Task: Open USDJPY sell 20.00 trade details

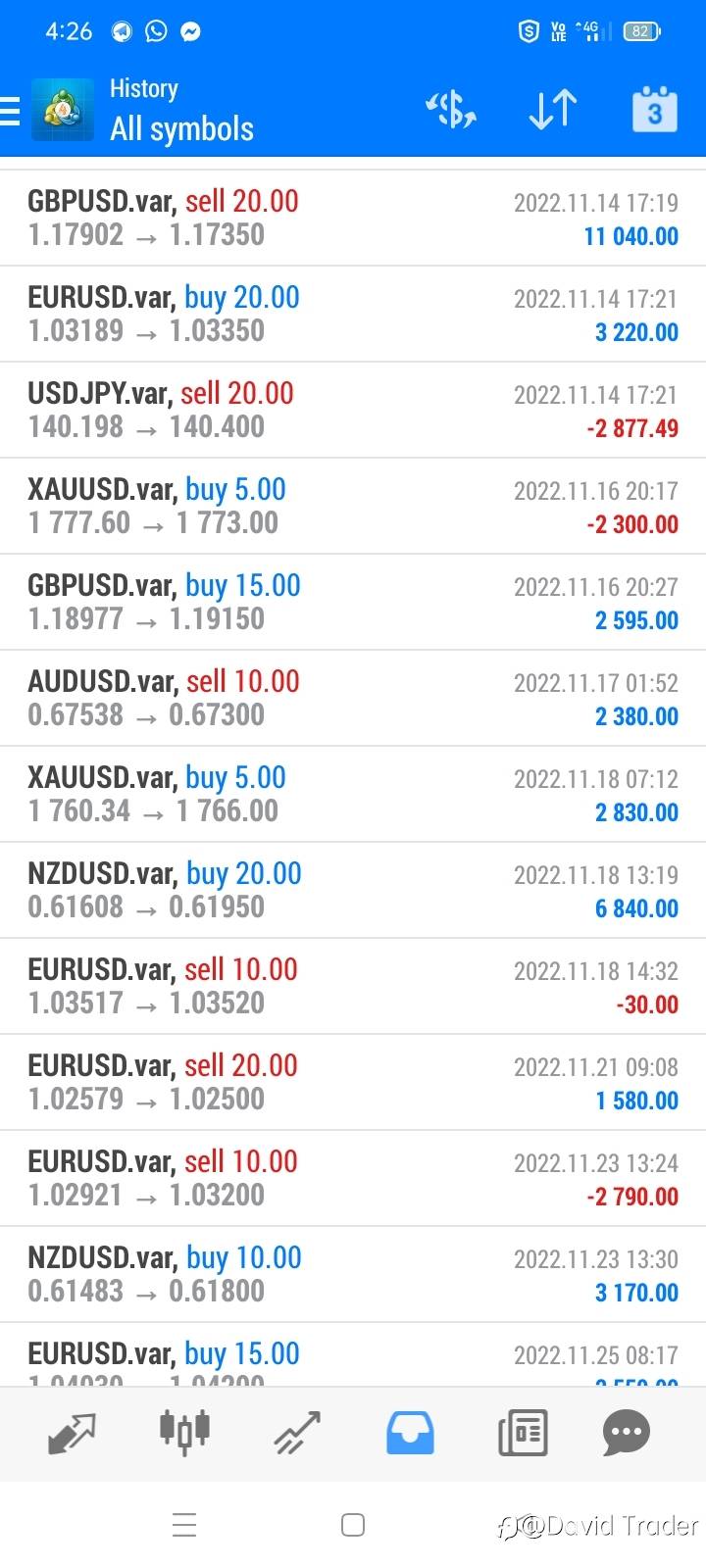Action: tap(353, 410)
